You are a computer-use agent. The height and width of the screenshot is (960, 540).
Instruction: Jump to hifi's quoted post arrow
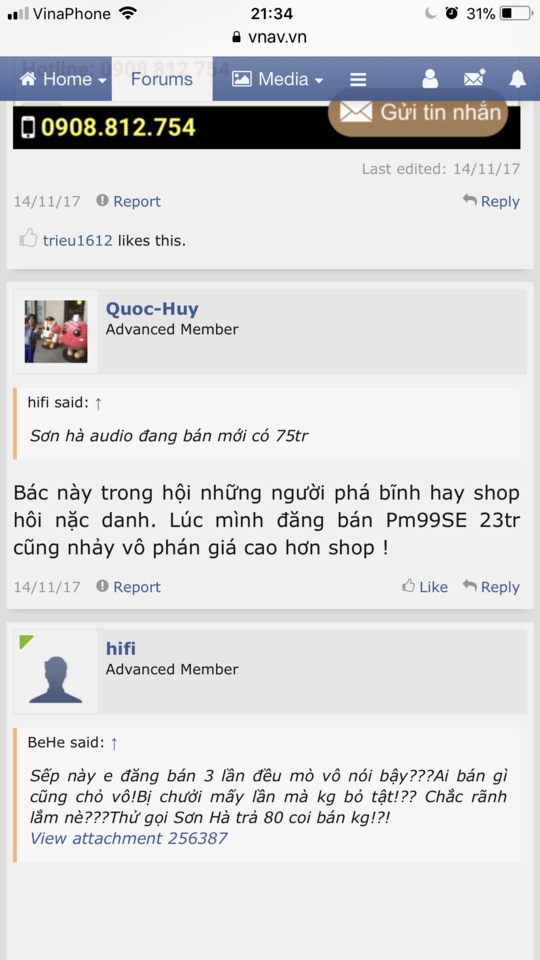click(x=99, y=403)
